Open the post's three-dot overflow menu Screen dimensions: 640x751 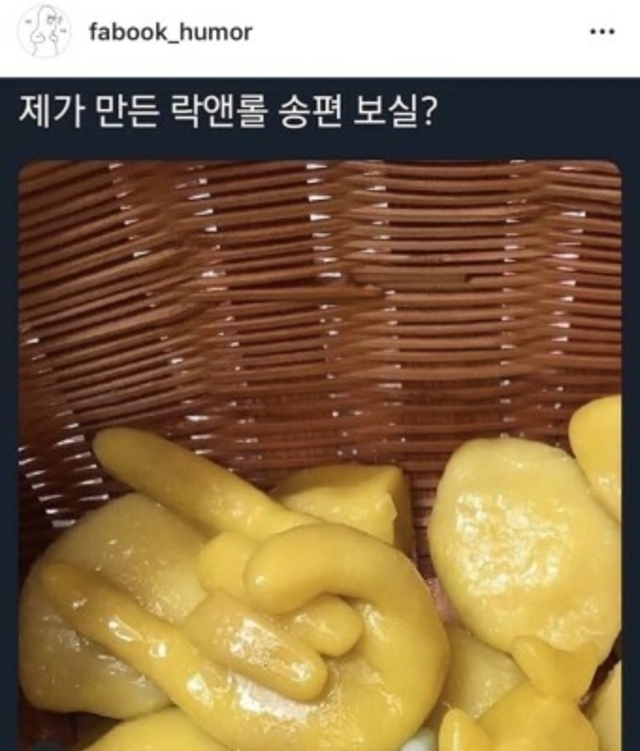602,32
